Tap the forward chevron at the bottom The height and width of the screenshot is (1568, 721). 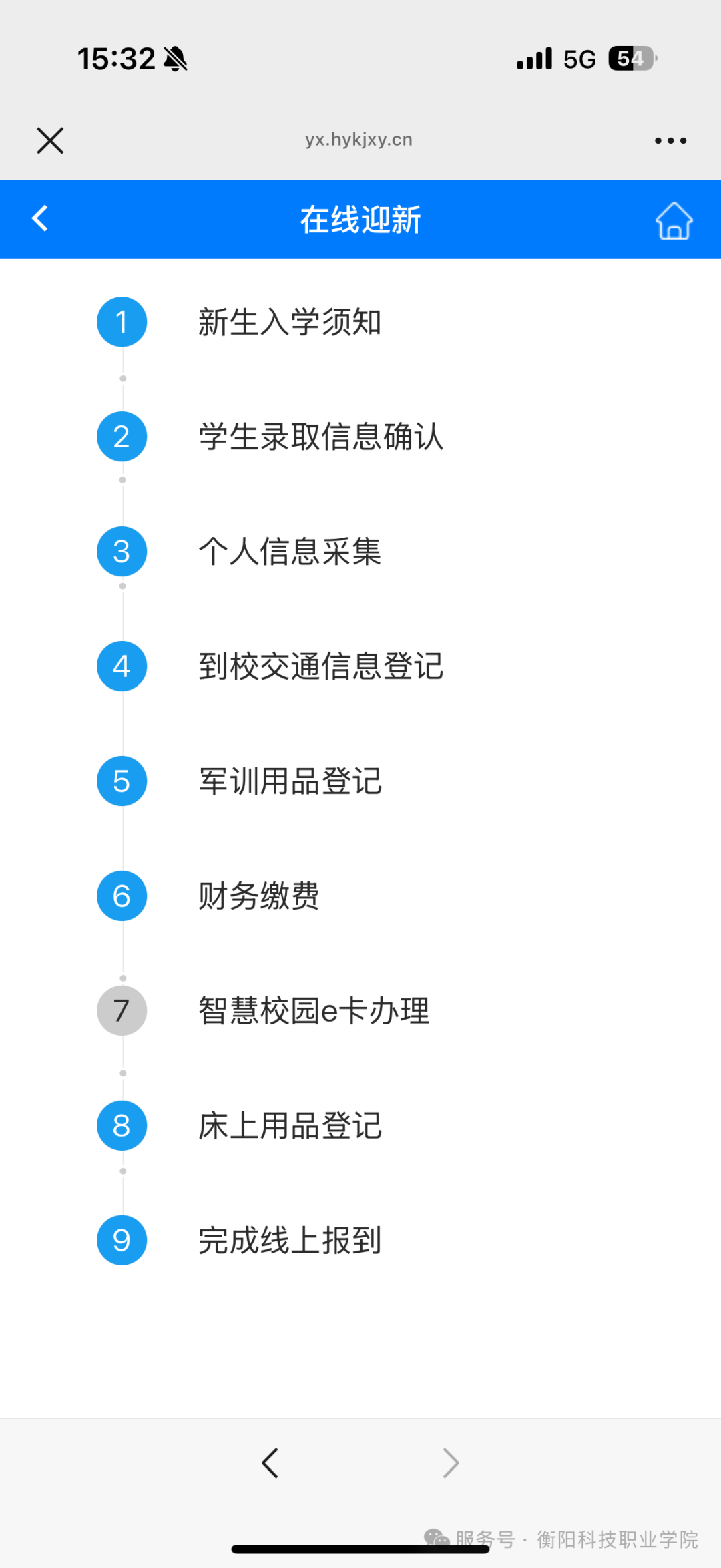point(451,1462)
